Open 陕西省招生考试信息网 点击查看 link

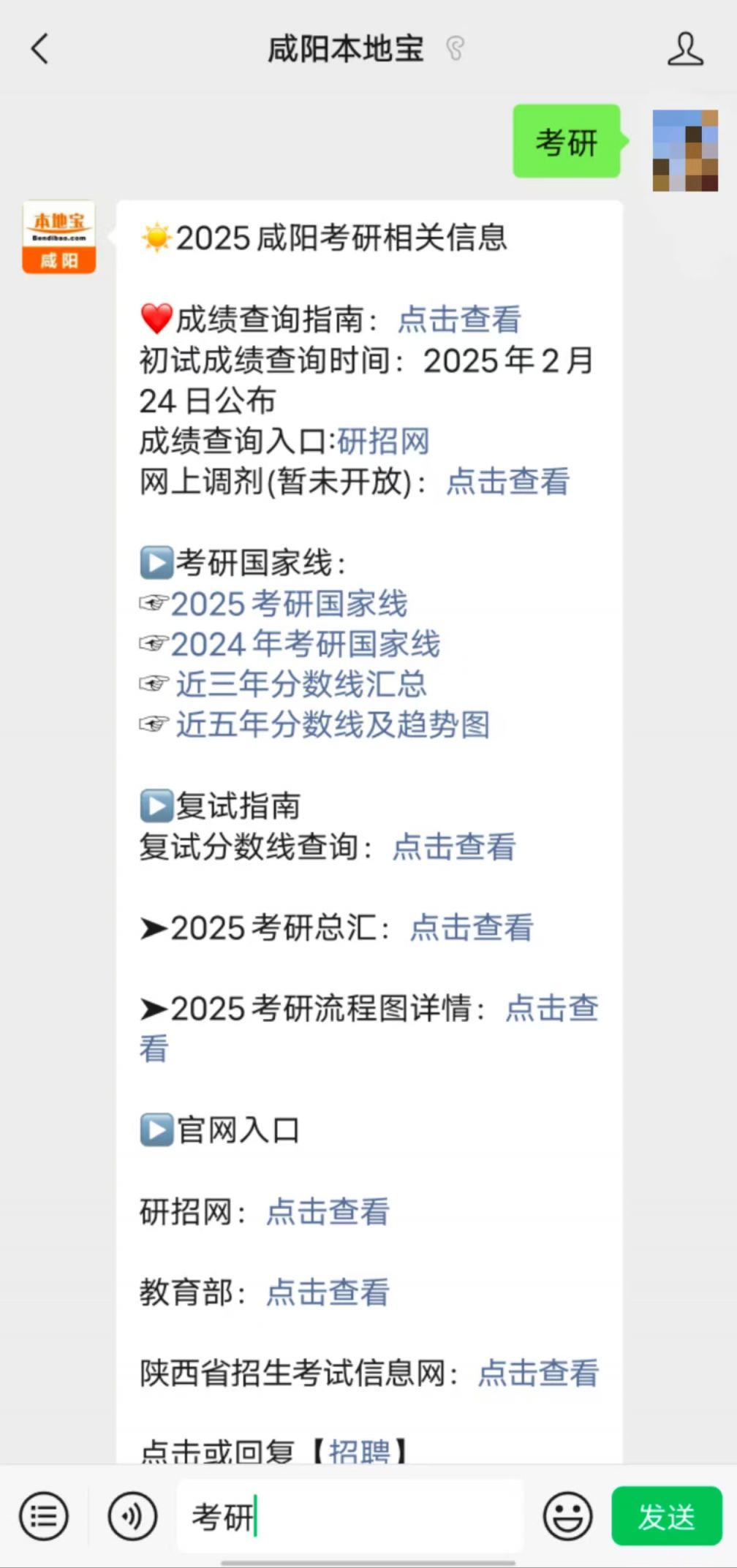click(x=538, y=1373)
